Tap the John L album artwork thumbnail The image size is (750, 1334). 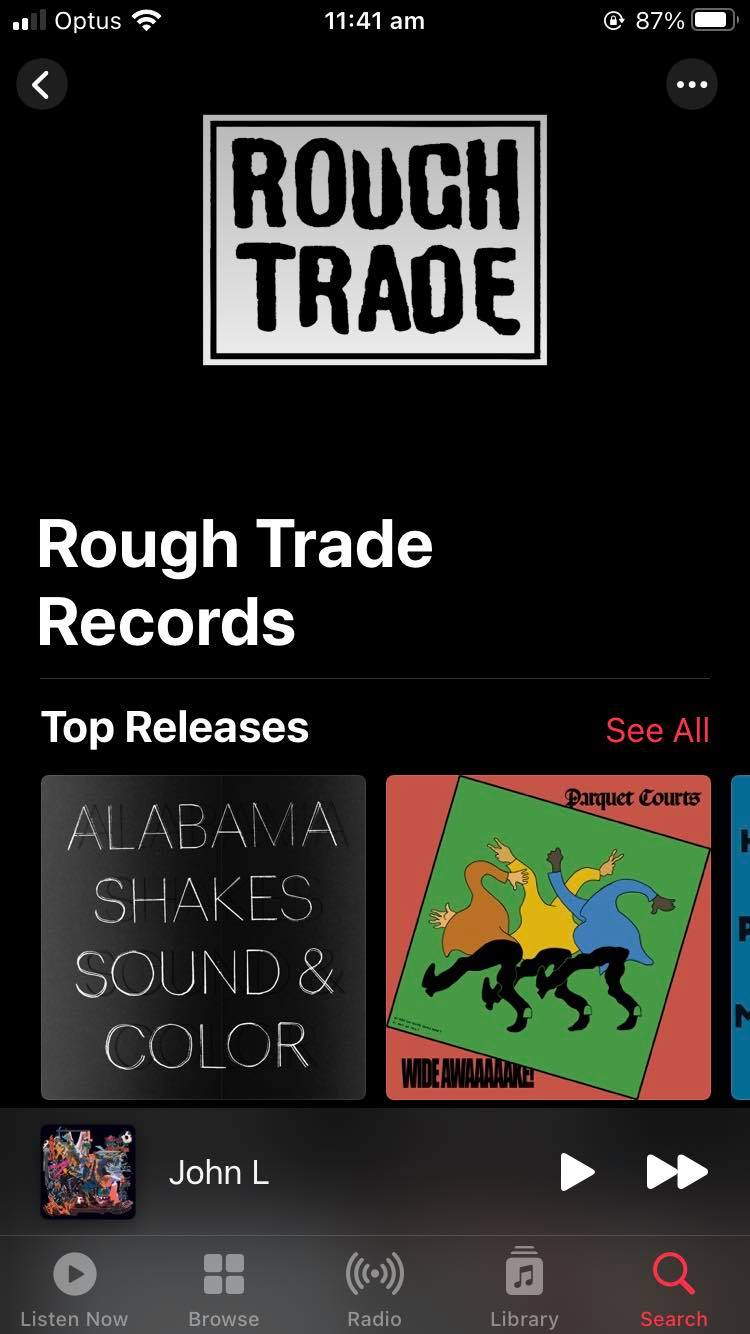point(88,1172)
